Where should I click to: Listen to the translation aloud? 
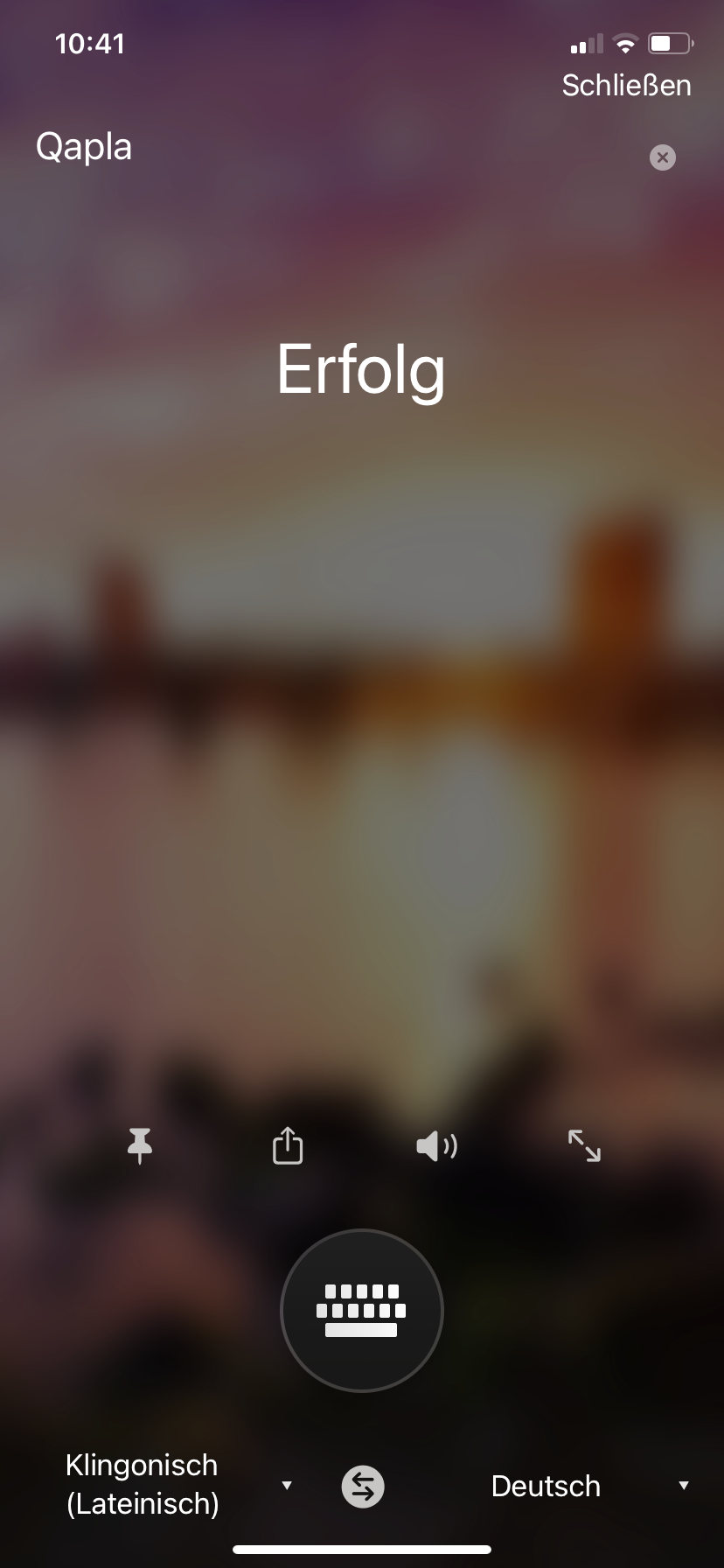(436, 1145)
